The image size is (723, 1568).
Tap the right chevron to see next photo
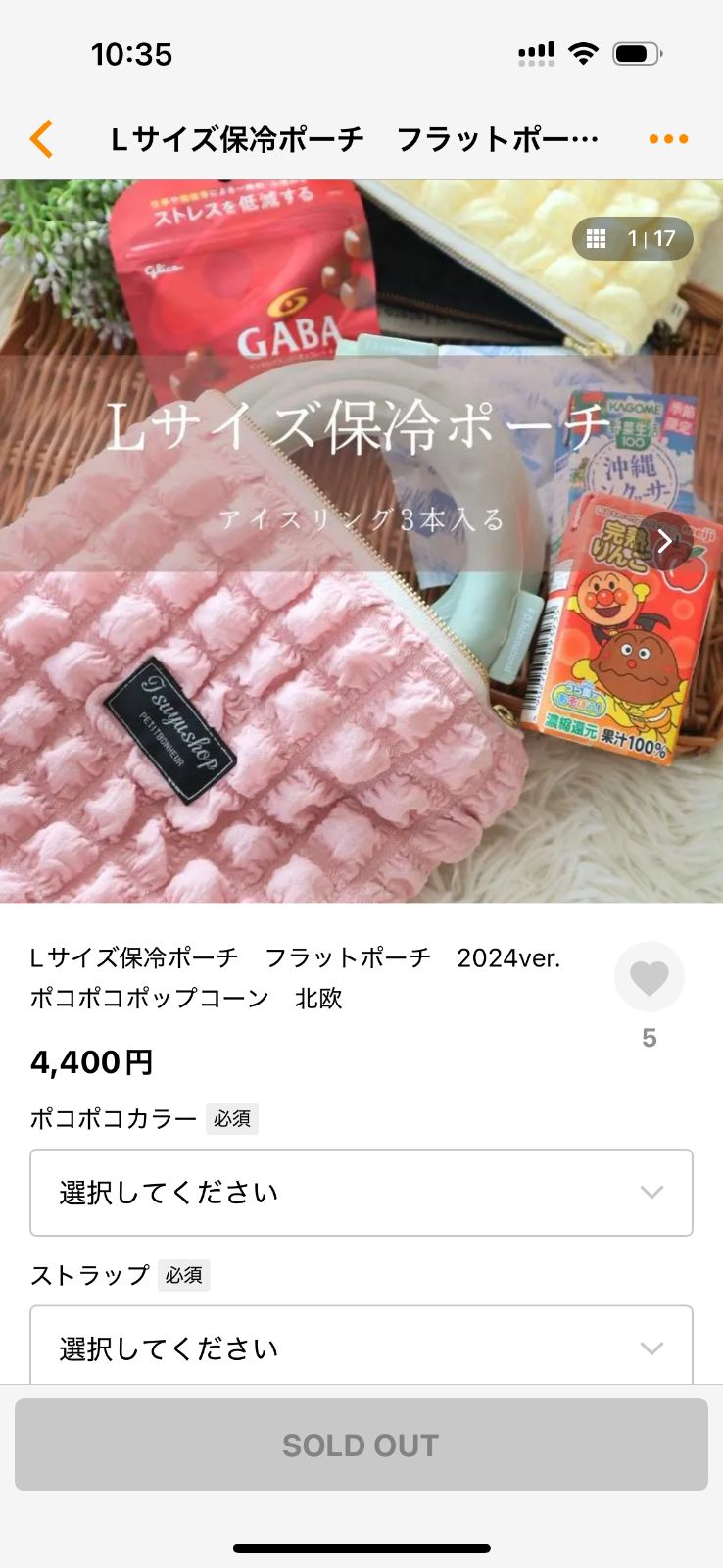click(665, 540)
